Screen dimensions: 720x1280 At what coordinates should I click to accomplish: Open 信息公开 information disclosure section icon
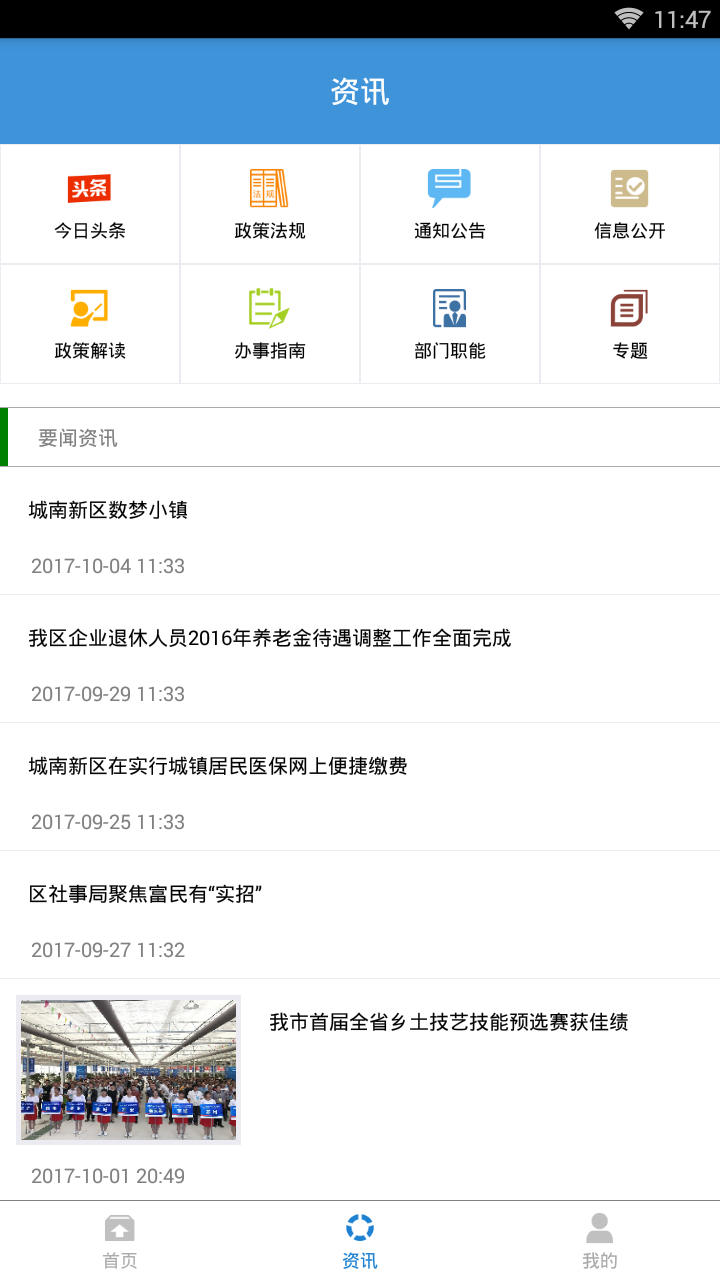pos(629,188)
